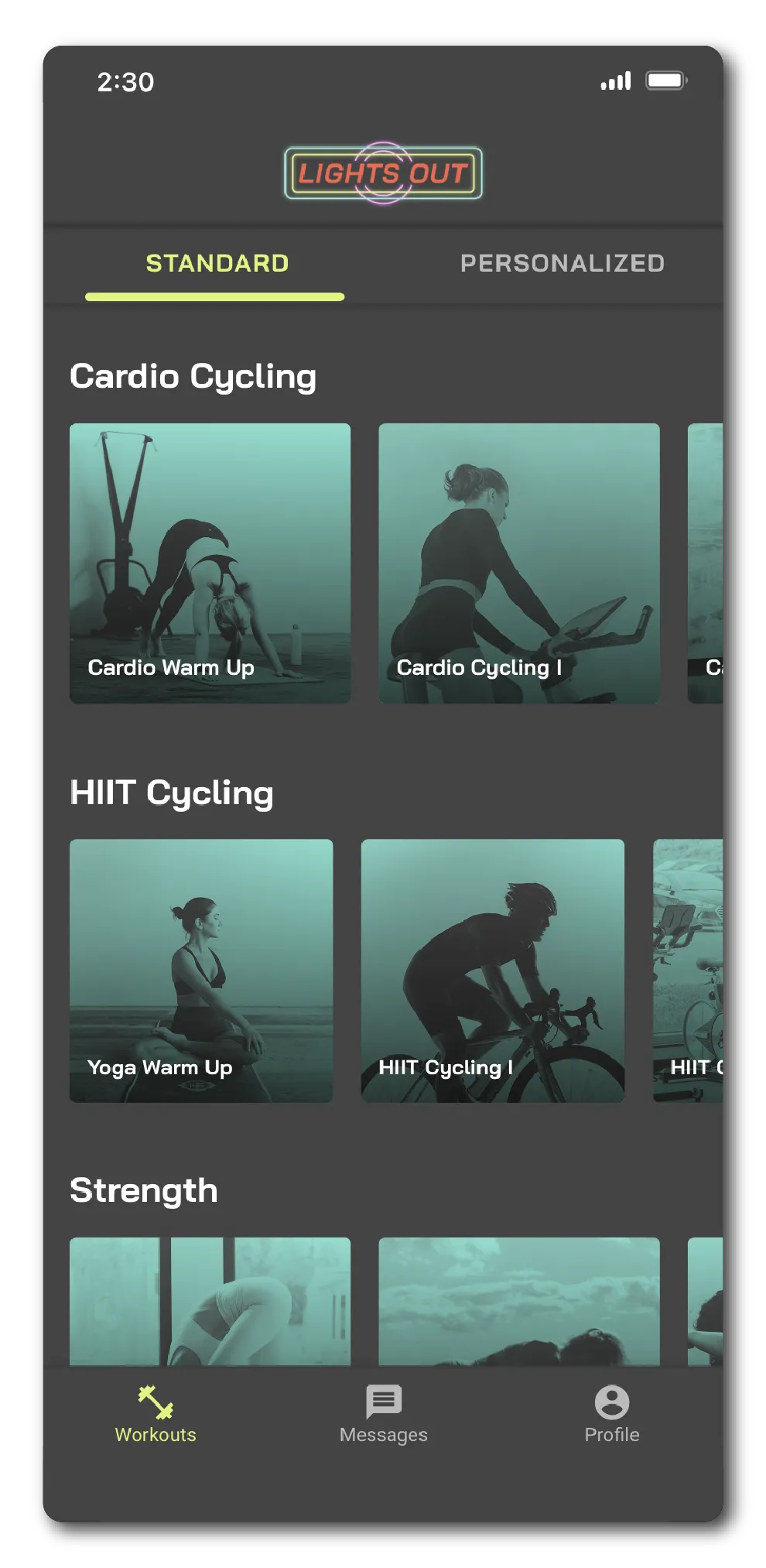Switch to the Standard tab
Screen dimensions: 766x1568
(x=217, y=264)
